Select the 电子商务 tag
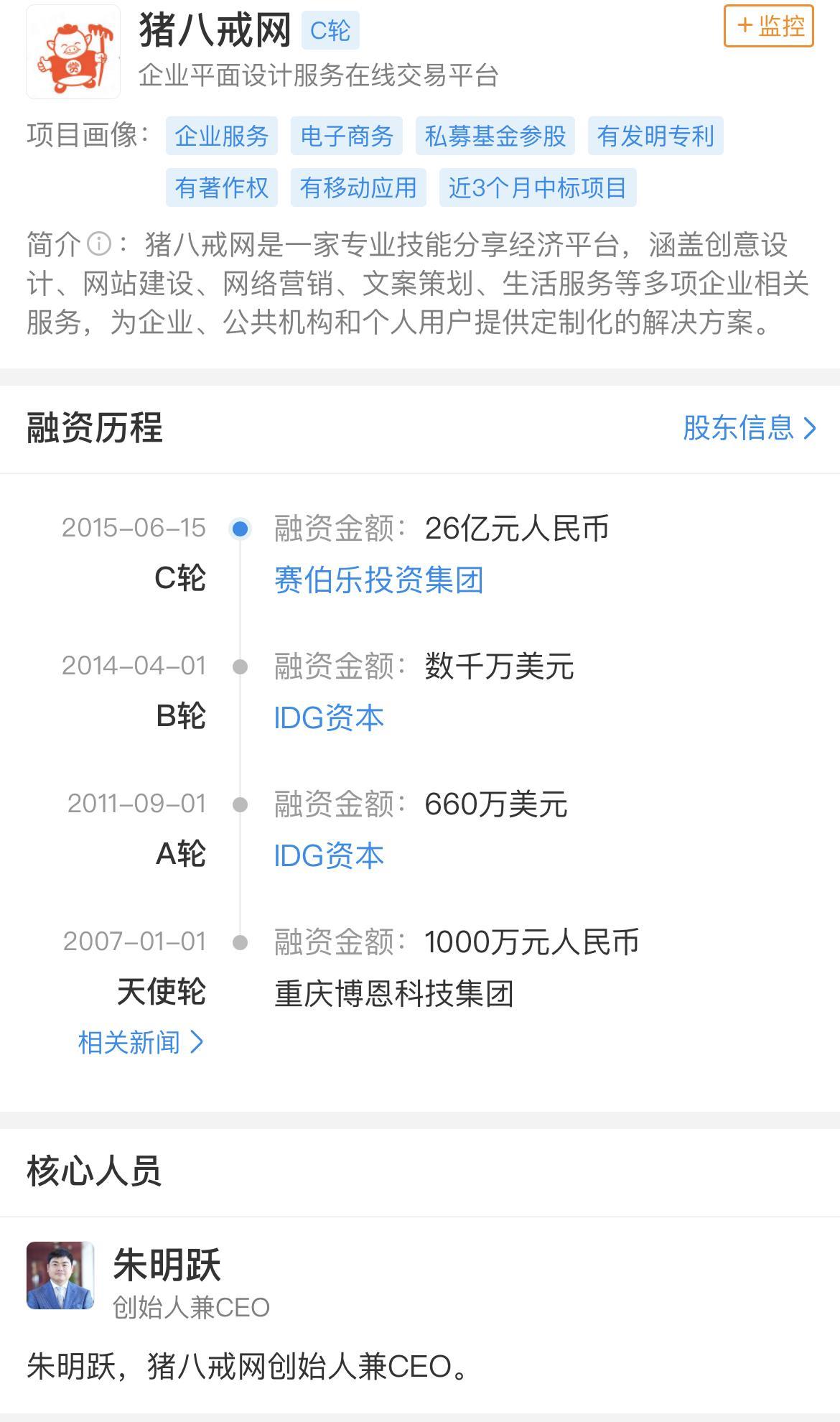Image resolution: width=840 pixels, height=1422 pixels. (346, 136)
